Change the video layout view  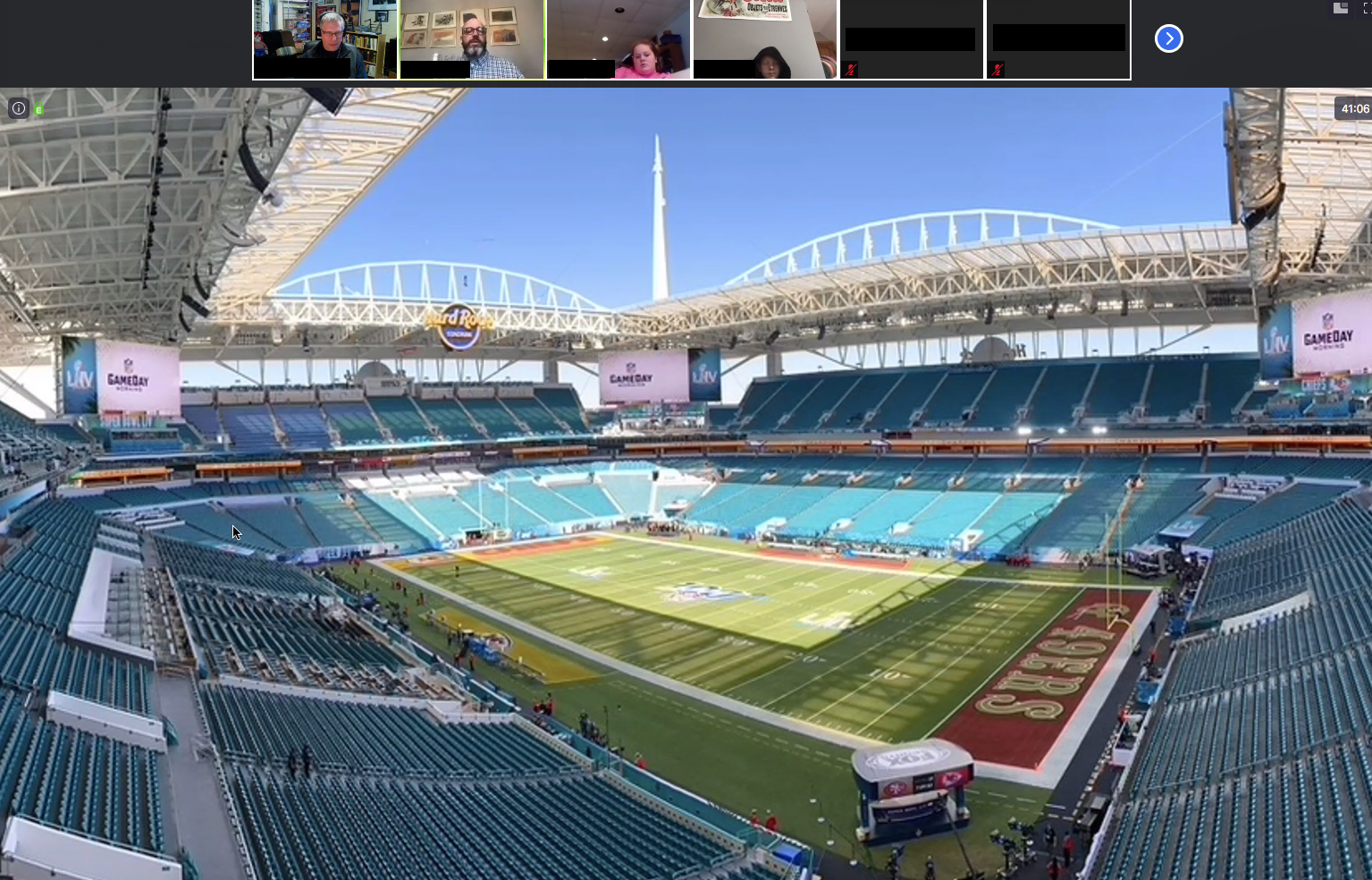pyautogui.click(x=1340, y=8)
